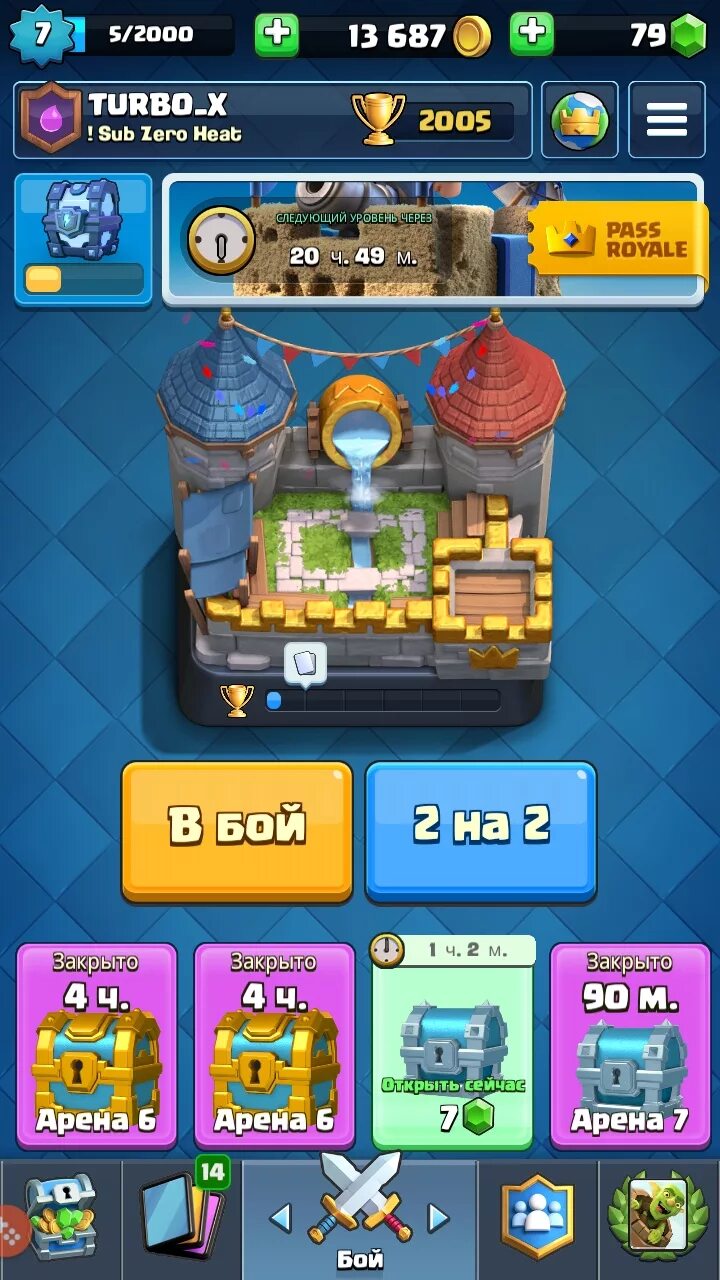Image resolution: width=720 pixels, height=1280 pixels.
Task: Open the cards tab with 14 badge
Action: (x=182, y=1218)
